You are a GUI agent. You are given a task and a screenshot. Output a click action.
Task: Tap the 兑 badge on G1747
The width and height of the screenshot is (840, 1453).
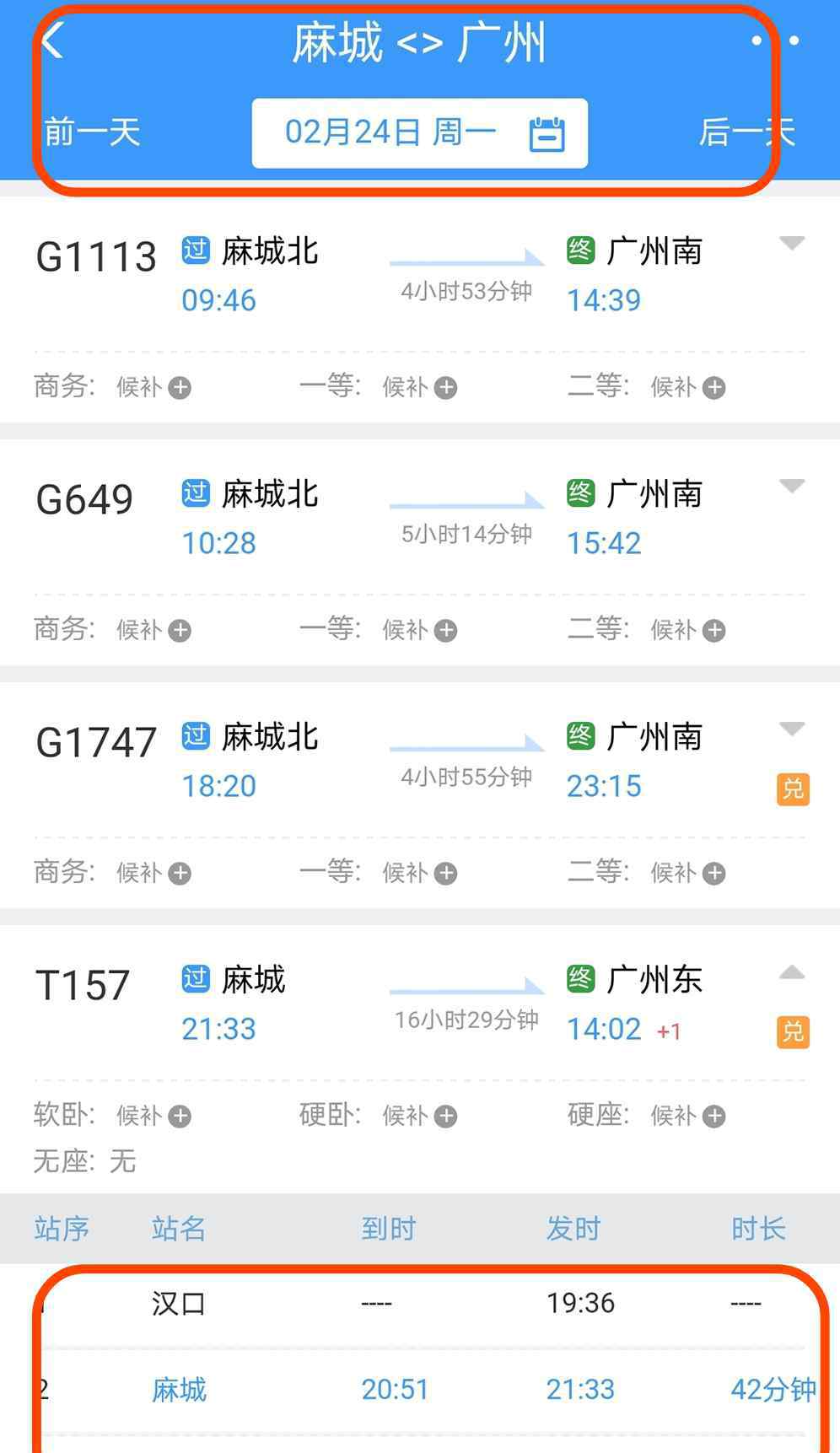click(x=793, y=789)
